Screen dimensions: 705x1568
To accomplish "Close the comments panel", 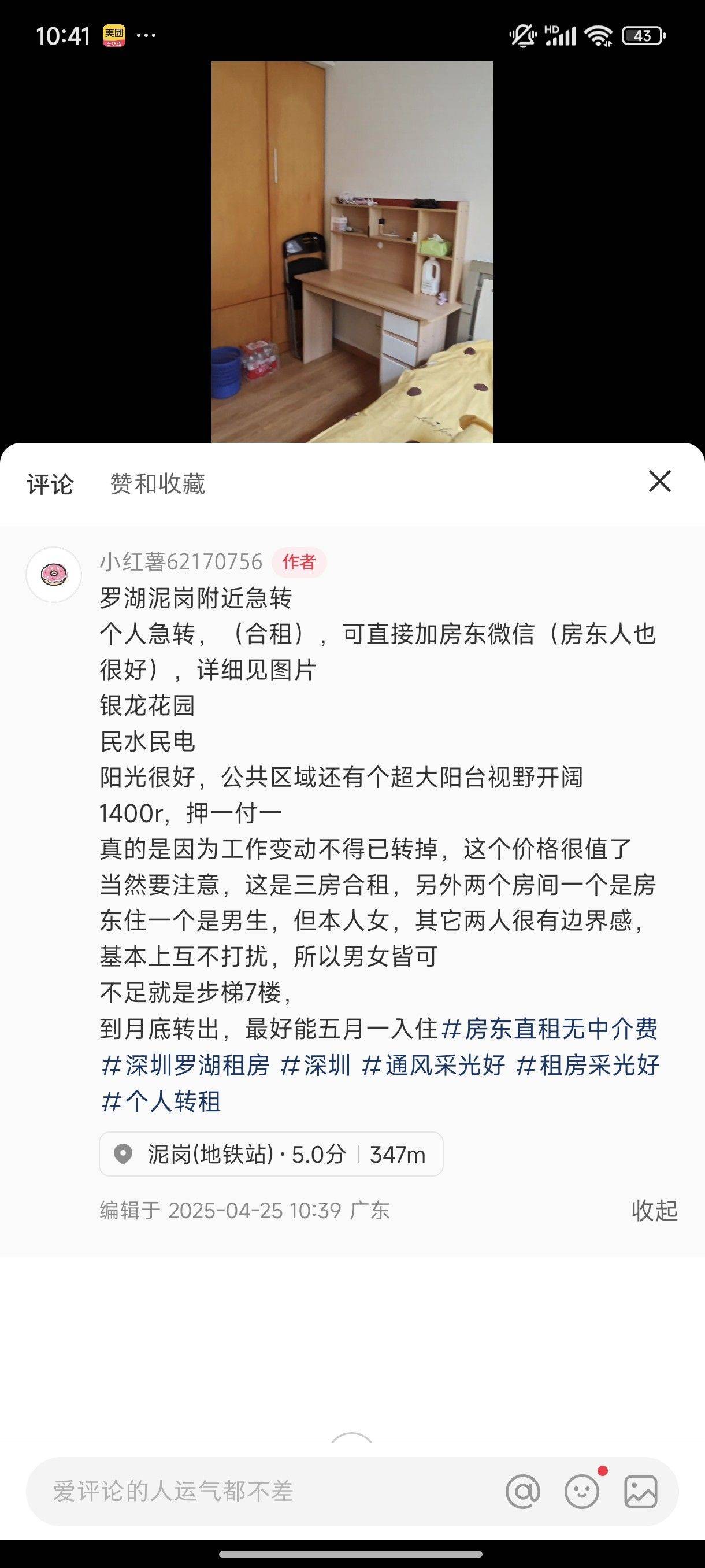I will coord(659,481).
